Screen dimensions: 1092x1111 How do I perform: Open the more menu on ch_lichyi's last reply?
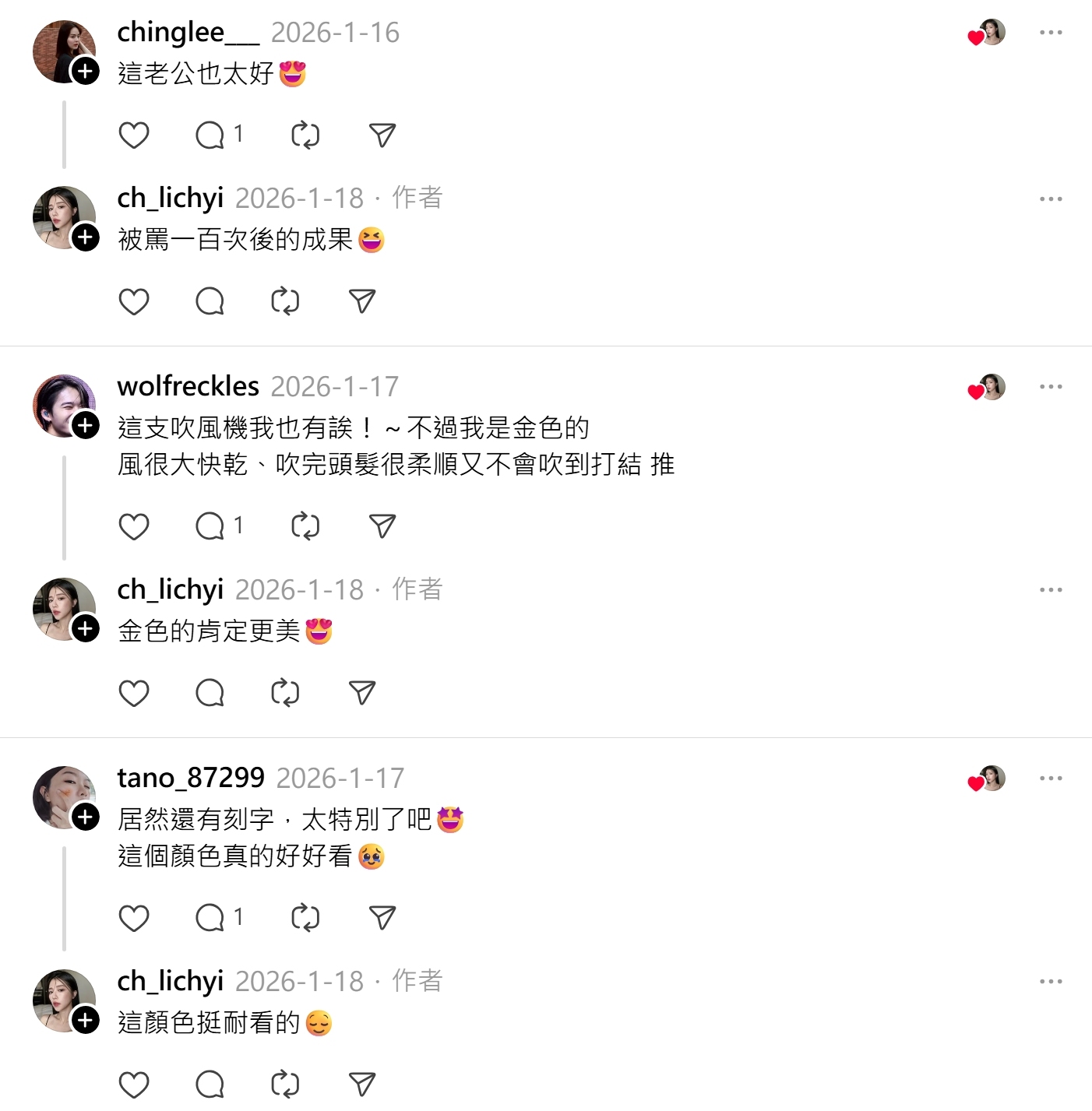click(x=1051, y=981)
